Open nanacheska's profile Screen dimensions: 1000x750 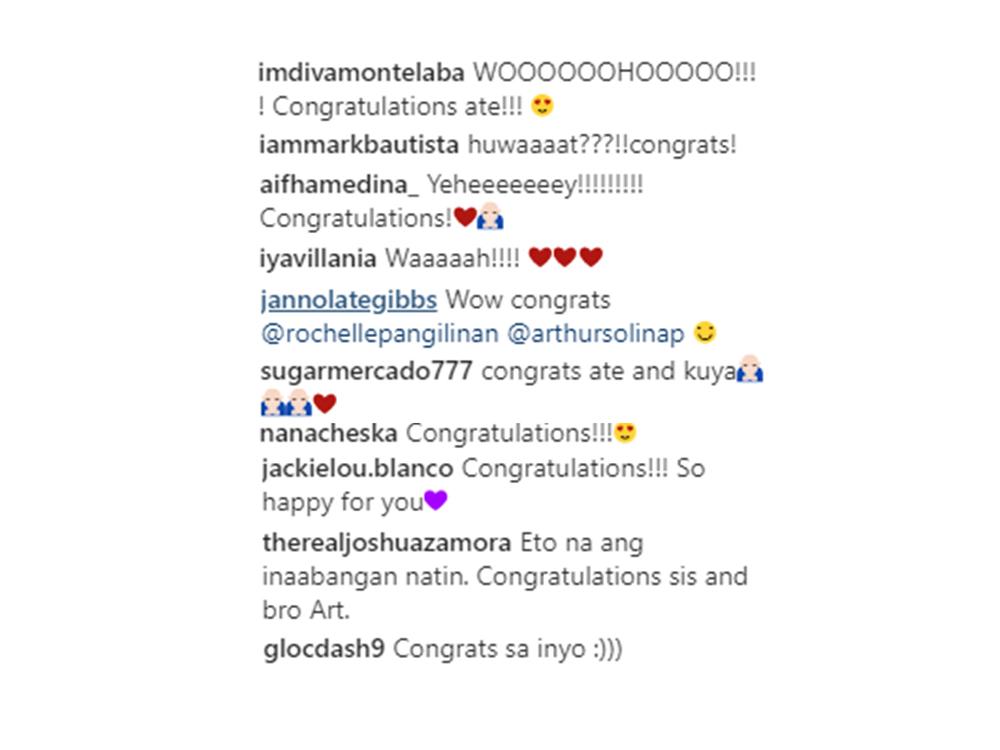coord(329,434)
